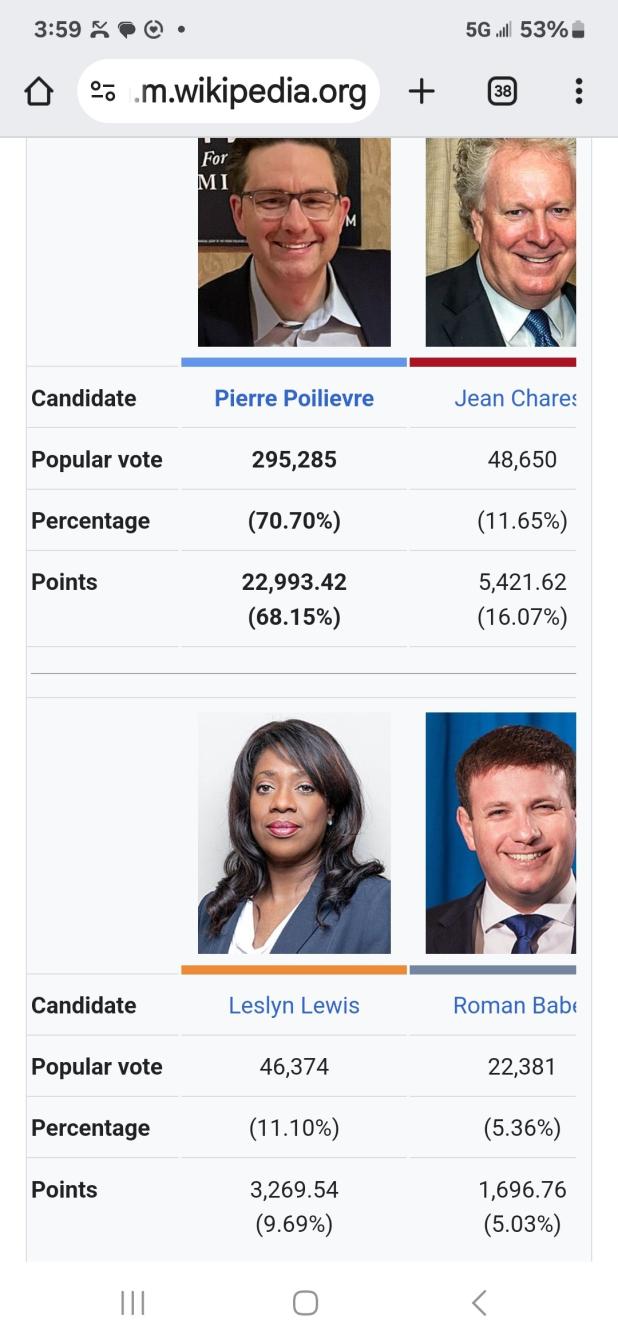This screenshot has height=1339, width=618.
Task: Open the Roman Baber link
Action: 514,1005
